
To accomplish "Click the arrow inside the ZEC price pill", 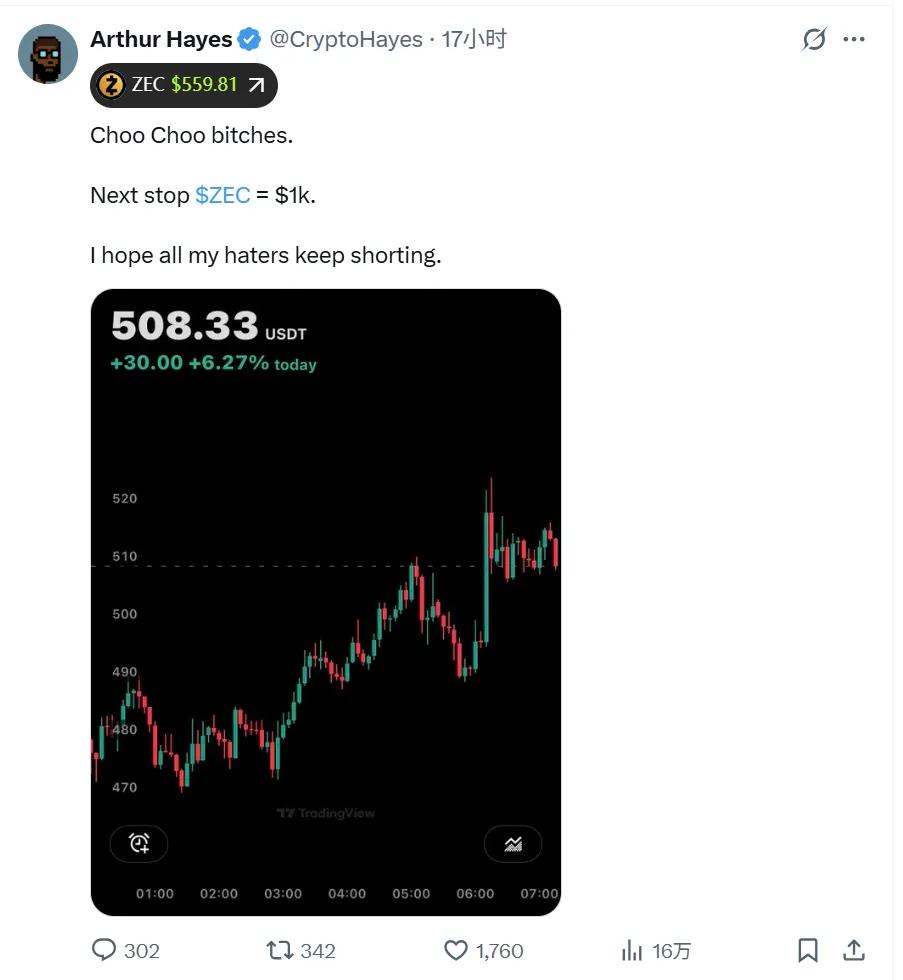I will coord(259,84).
